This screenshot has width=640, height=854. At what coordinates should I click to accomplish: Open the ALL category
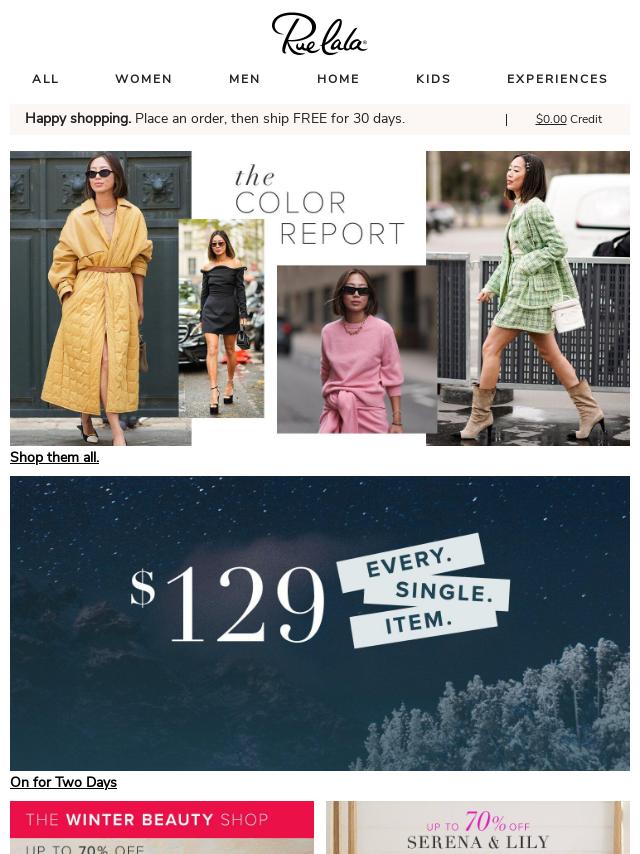(45, 79)
